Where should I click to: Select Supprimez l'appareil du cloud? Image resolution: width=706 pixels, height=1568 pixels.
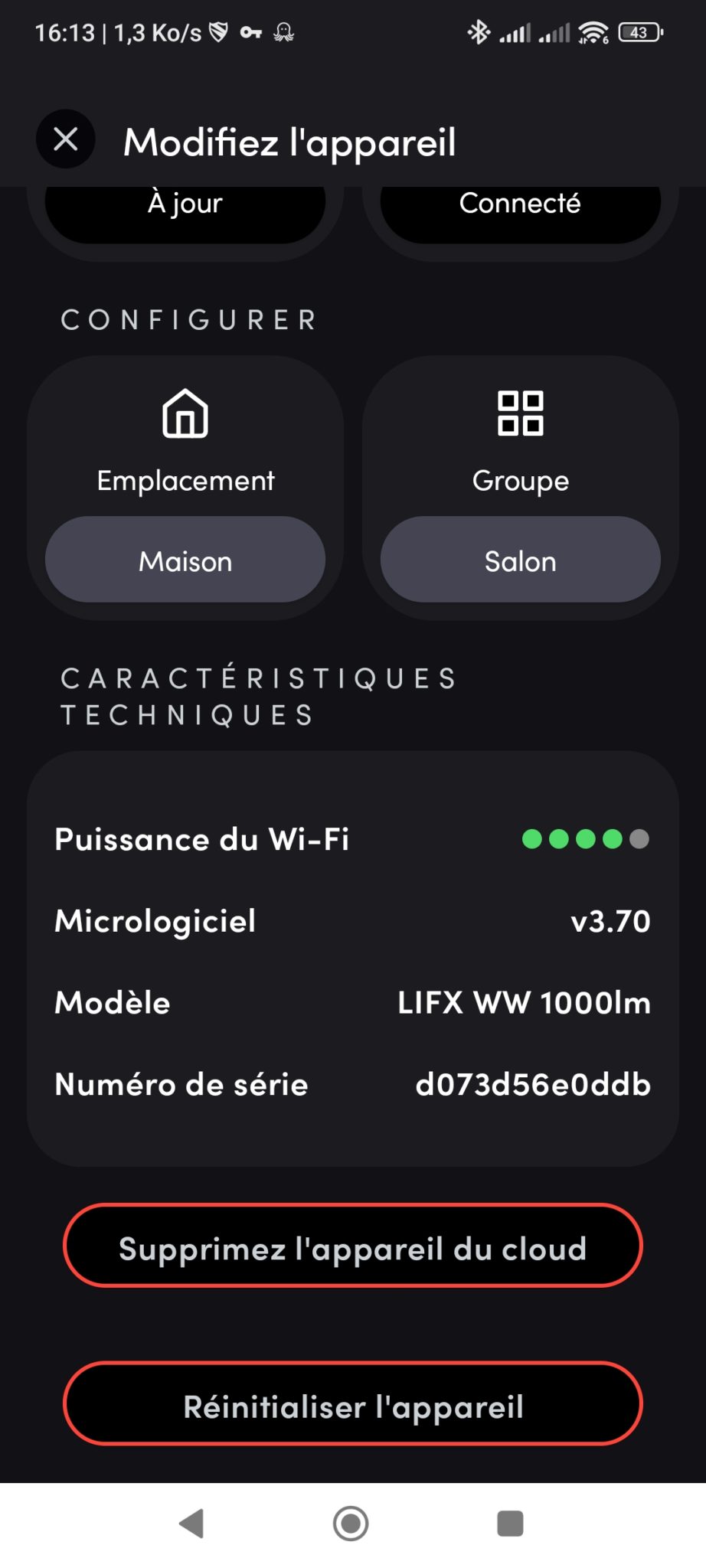pyautogui.click(x=353, y=1246)
